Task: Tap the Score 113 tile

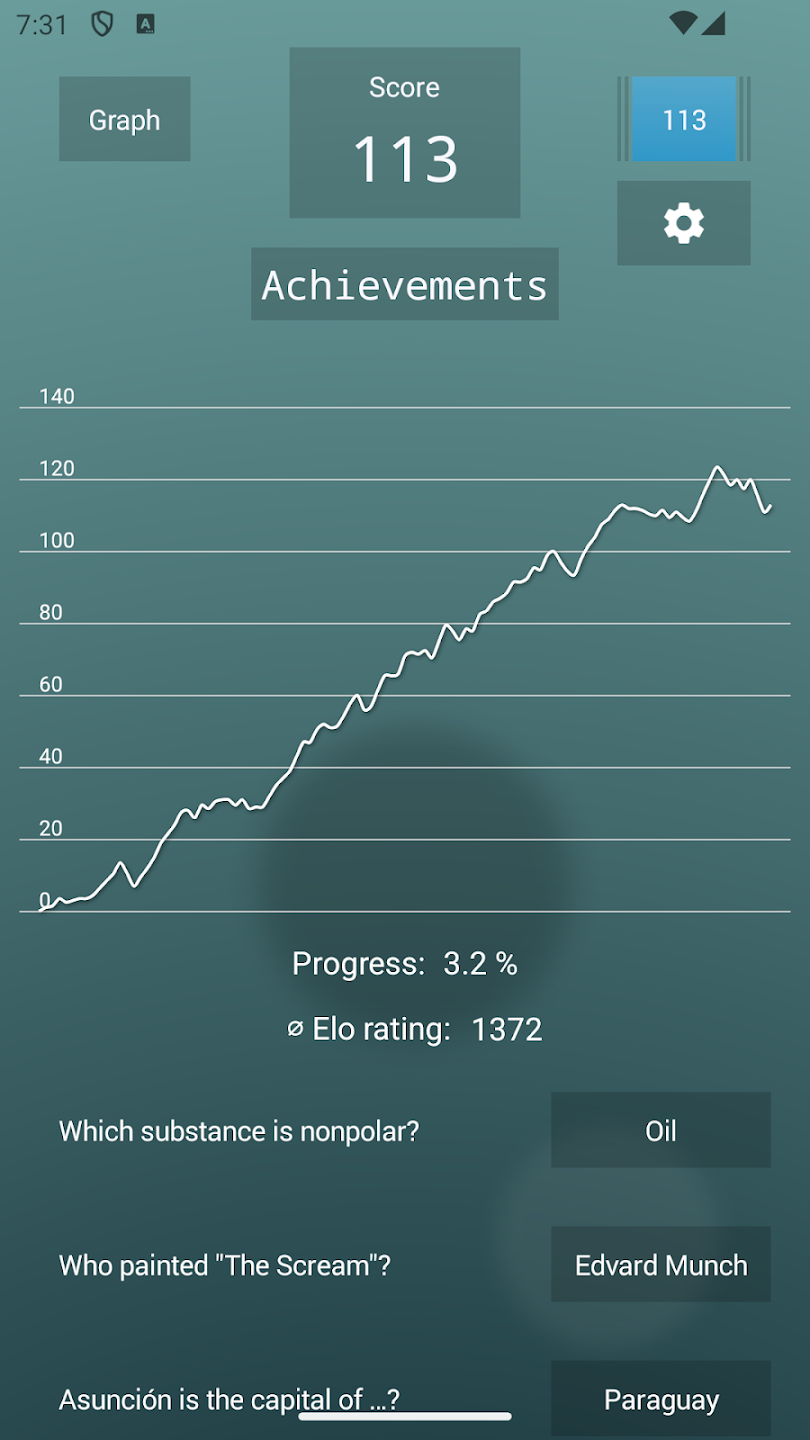Action: click(x=405, y=133)
